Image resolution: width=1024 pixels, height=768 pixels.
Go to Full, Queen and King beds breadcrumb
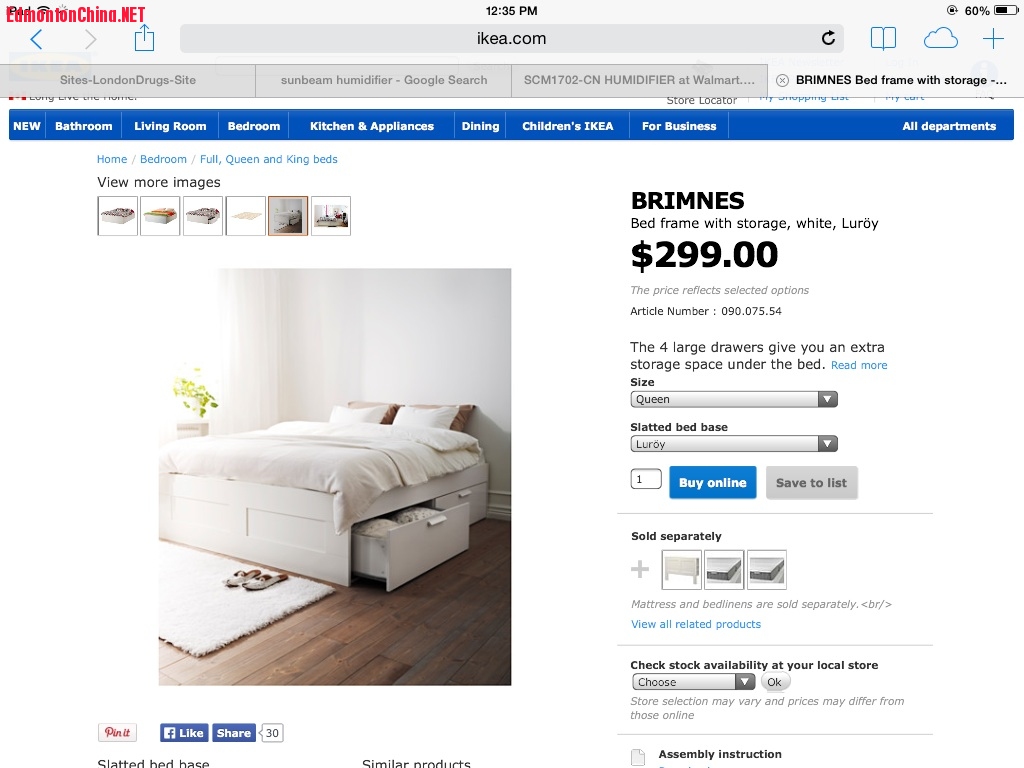pos(269,159)
